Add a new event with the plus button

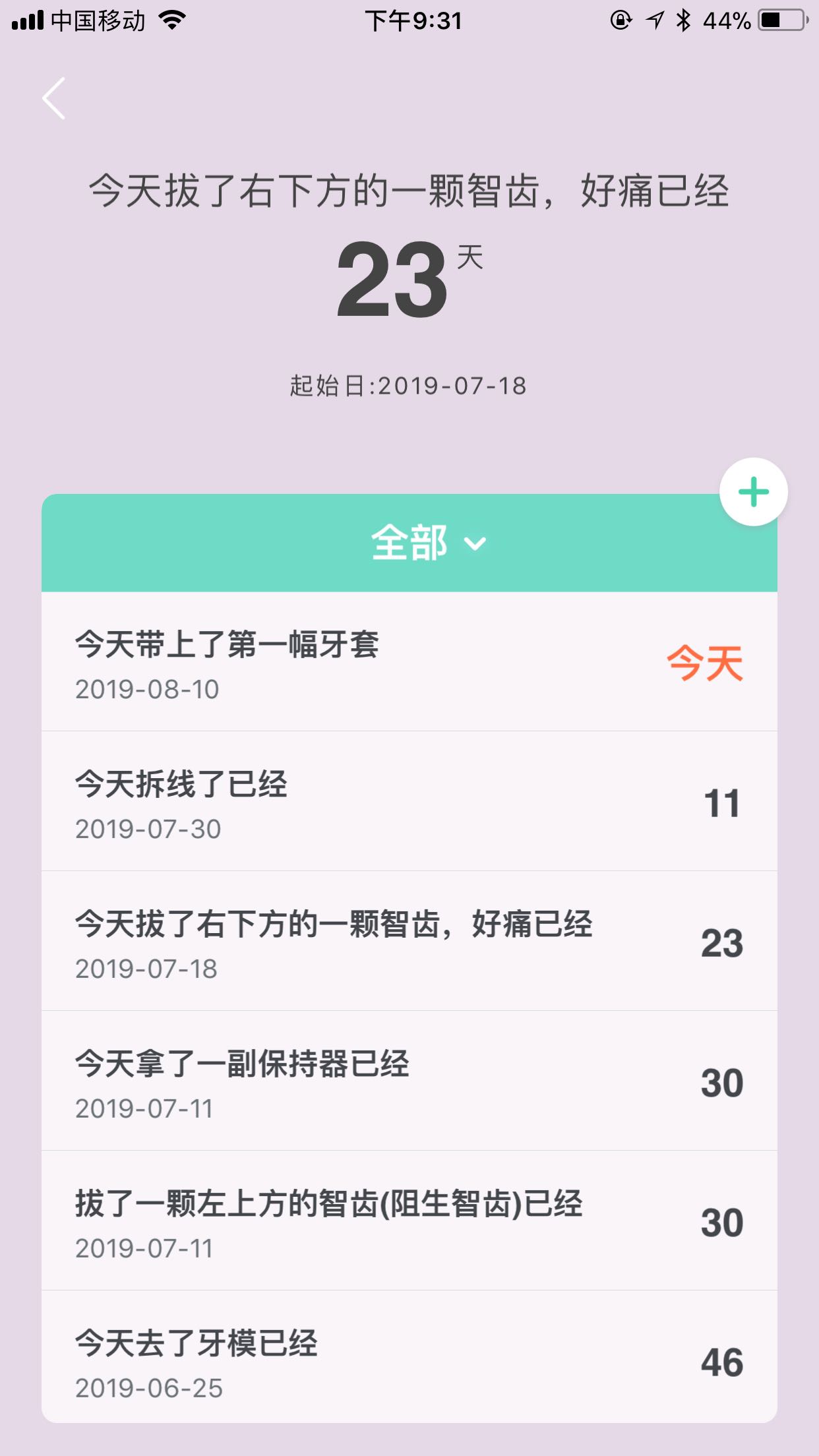(753, 492)
